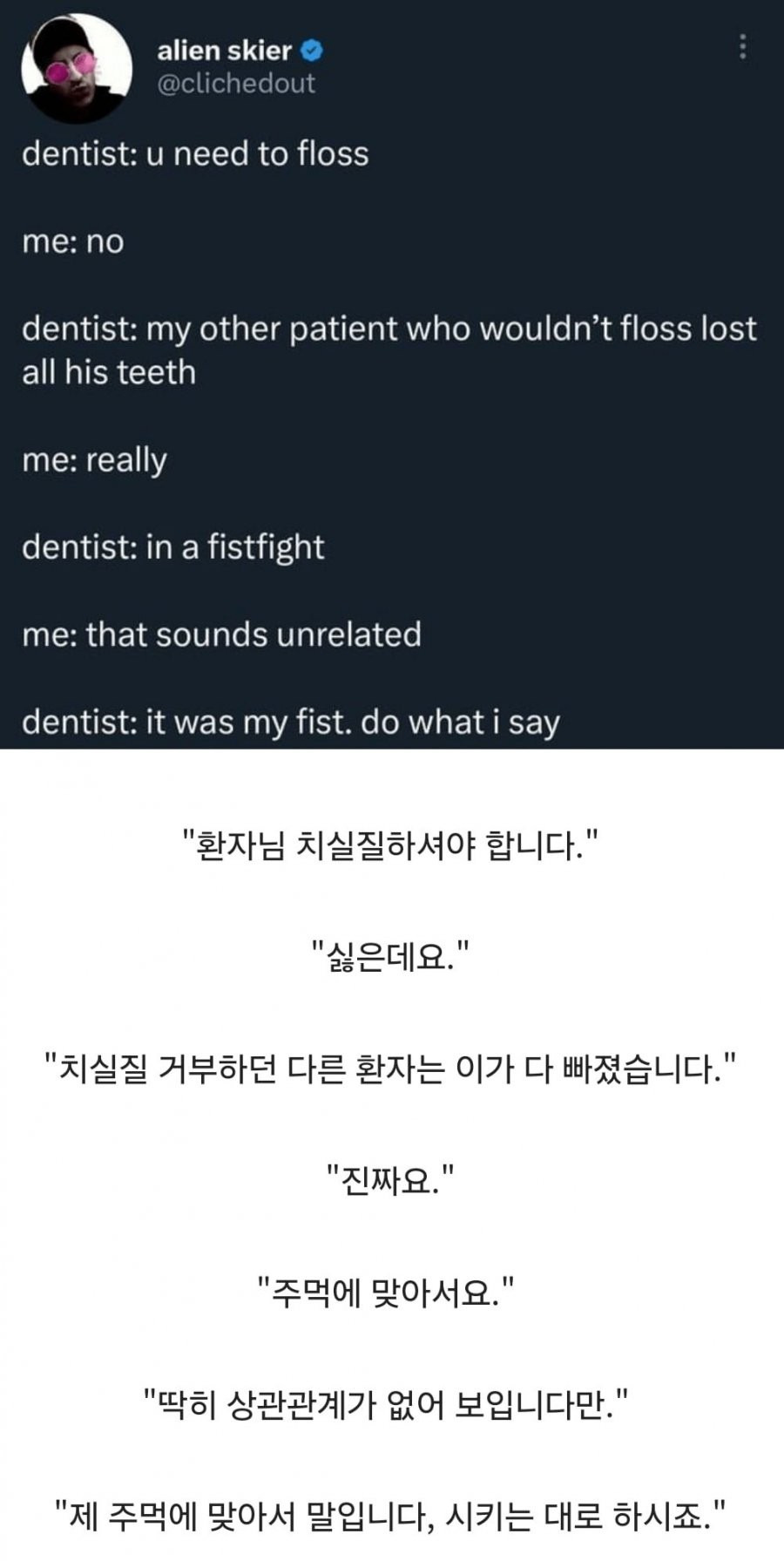Click 'dentist: in a fistfight' text
This screenshot has height=1561, width=784.
[x=172, y=546]
